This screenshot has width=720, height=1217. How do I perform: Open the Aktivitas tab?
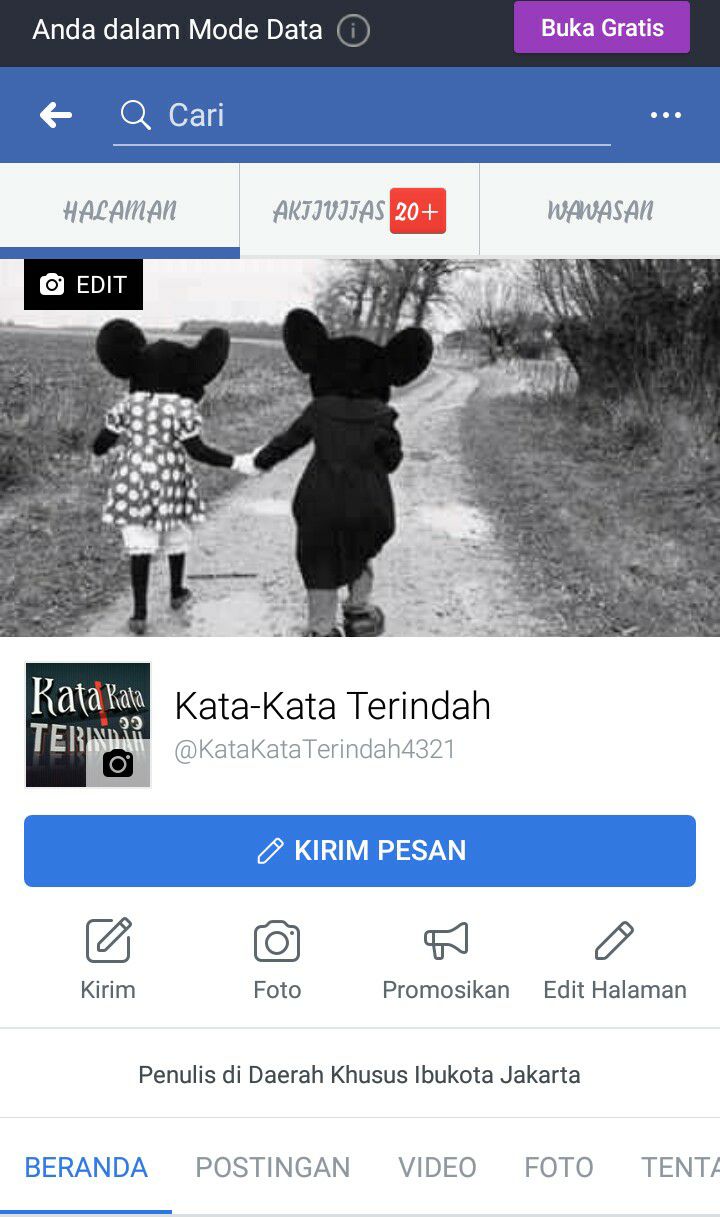click(x=360, y=210)
